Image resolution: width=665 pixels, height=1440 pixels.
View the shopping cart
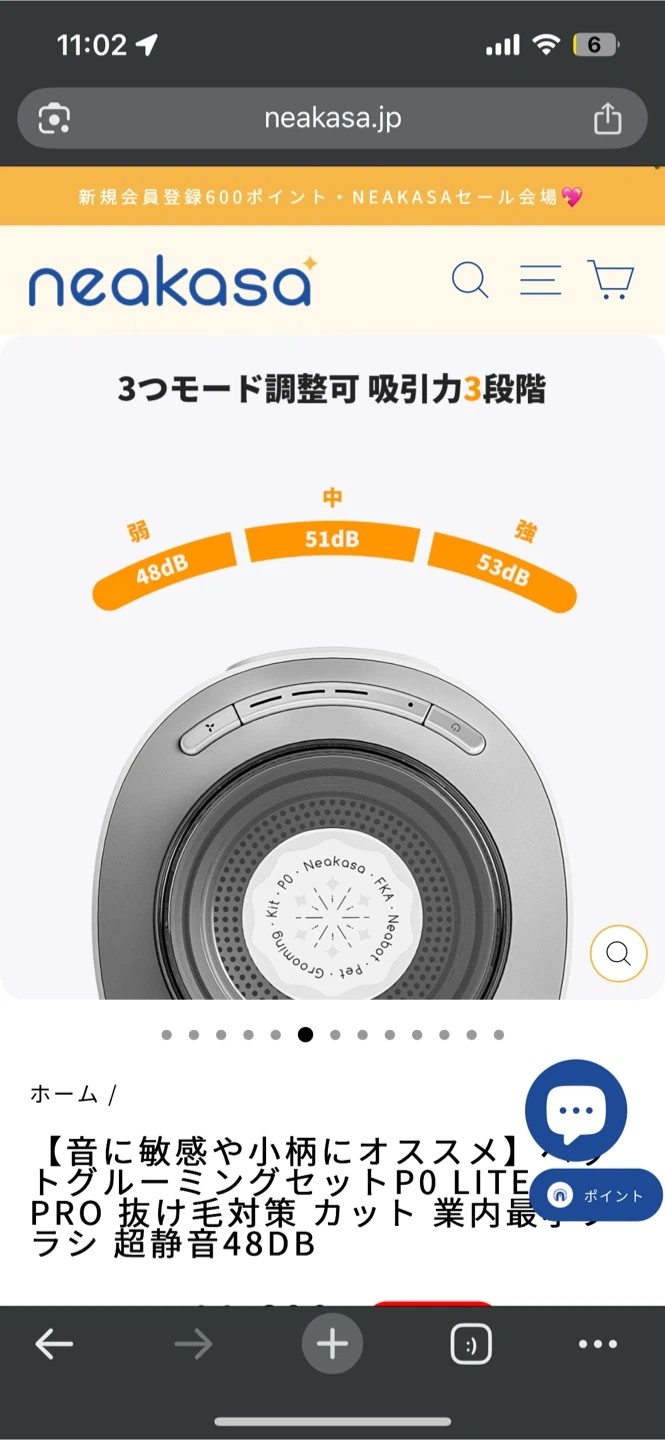click(x=610, y=280)
